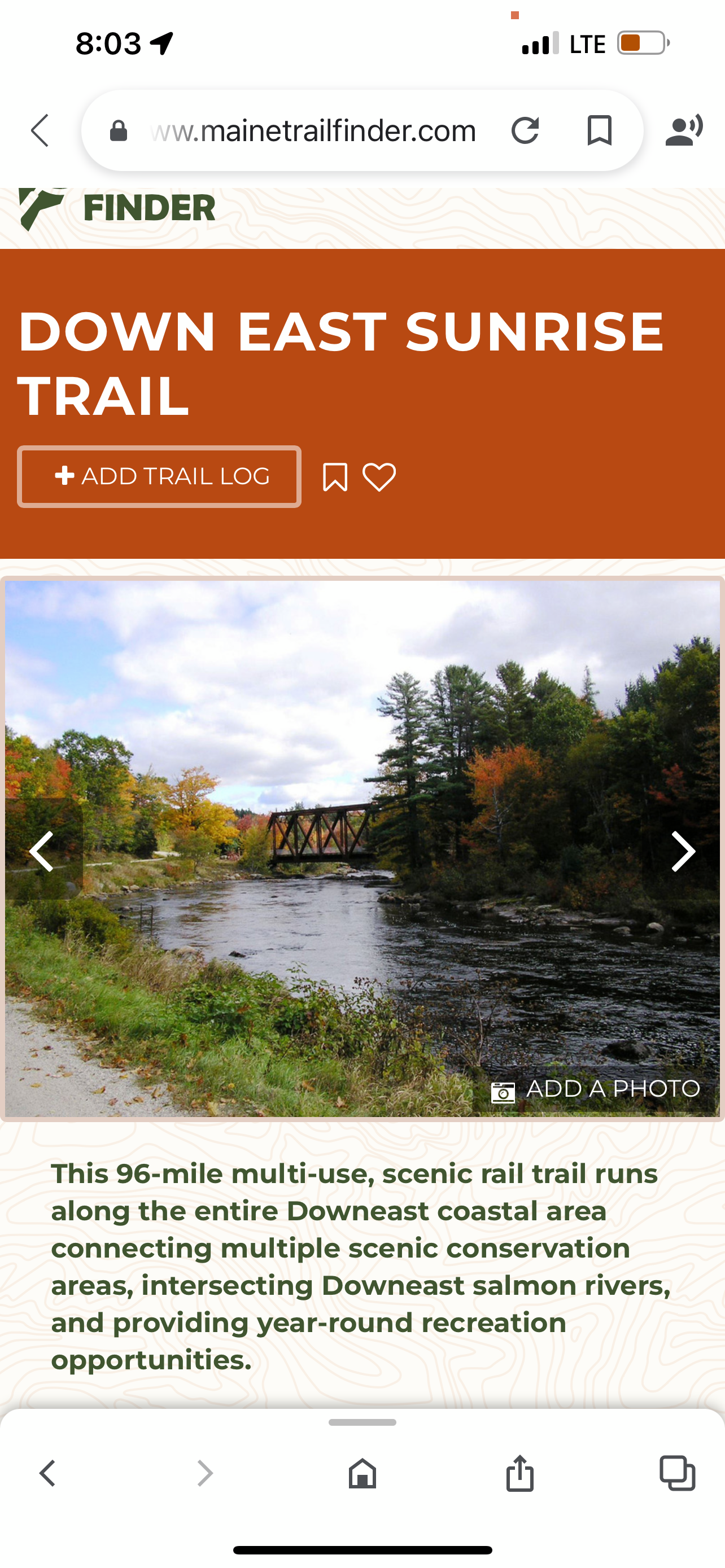This screenshot has width=725, height=1568.
Task: Open the browser tabs overview
Action: coord(677,1474)
